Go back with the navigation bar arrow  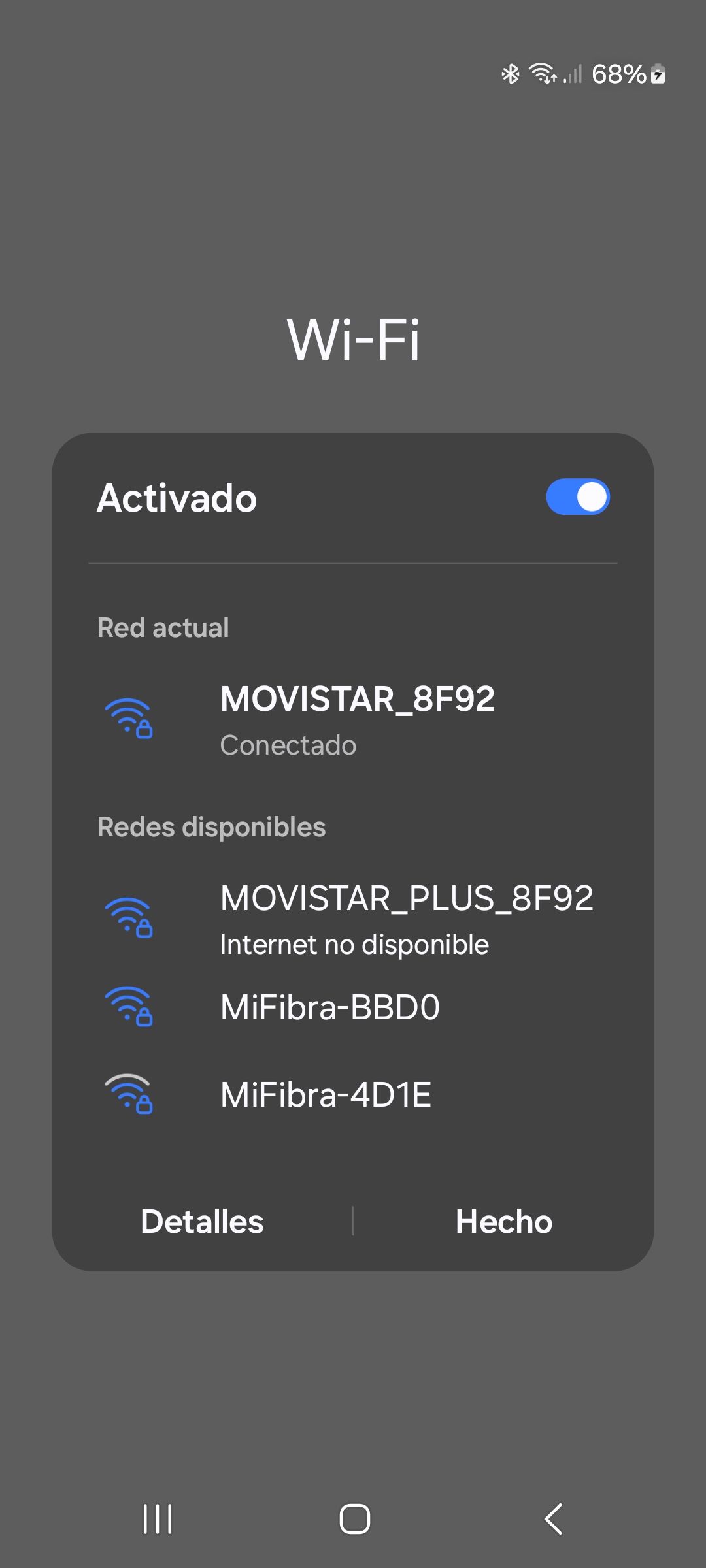553,1518
